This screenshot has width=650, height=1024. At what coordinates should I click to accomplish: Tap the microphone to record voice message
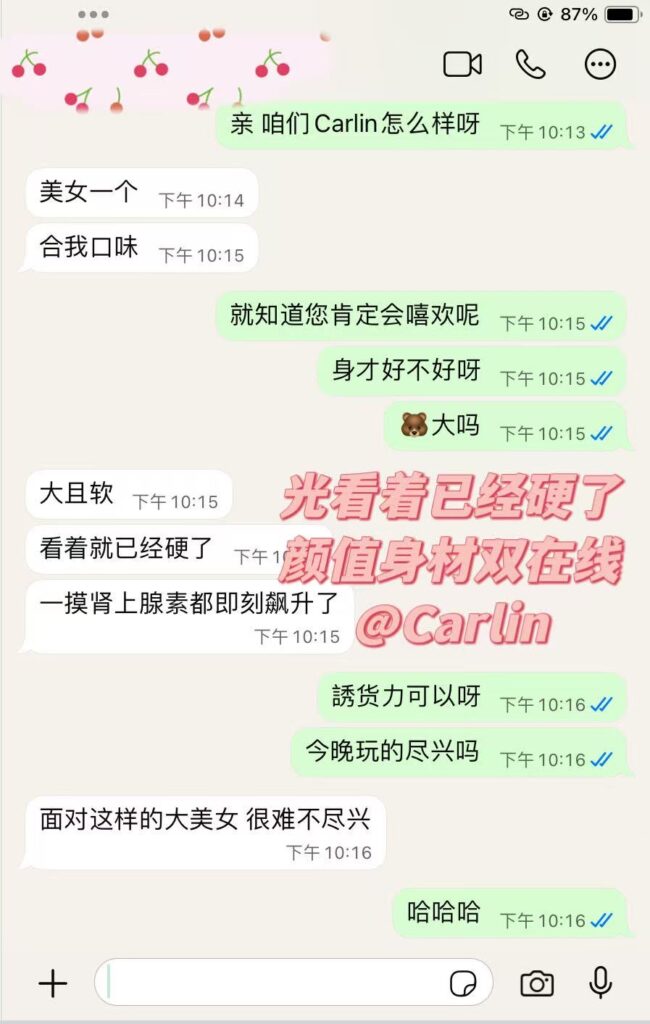(601, 983)
